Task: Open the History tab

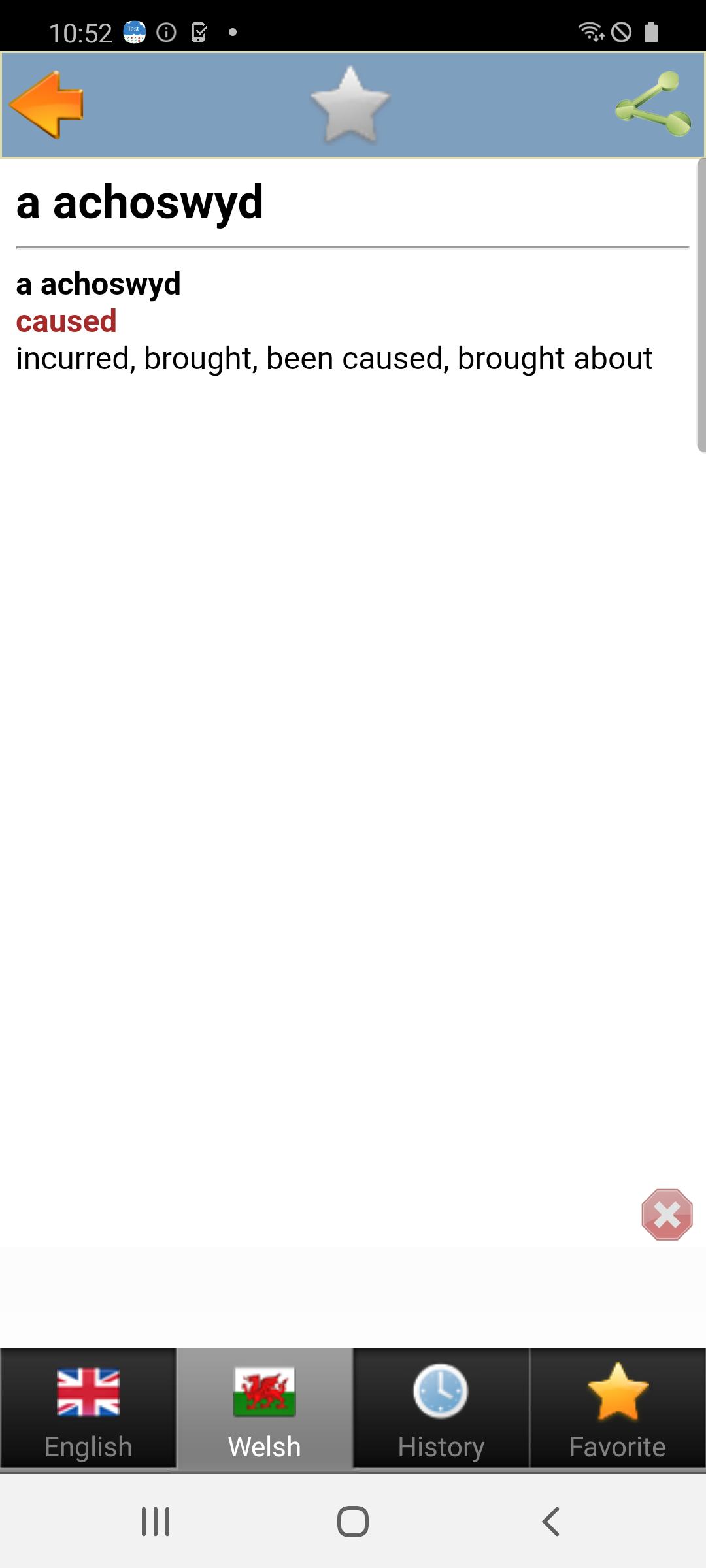Action: (x=441, y=1408)
